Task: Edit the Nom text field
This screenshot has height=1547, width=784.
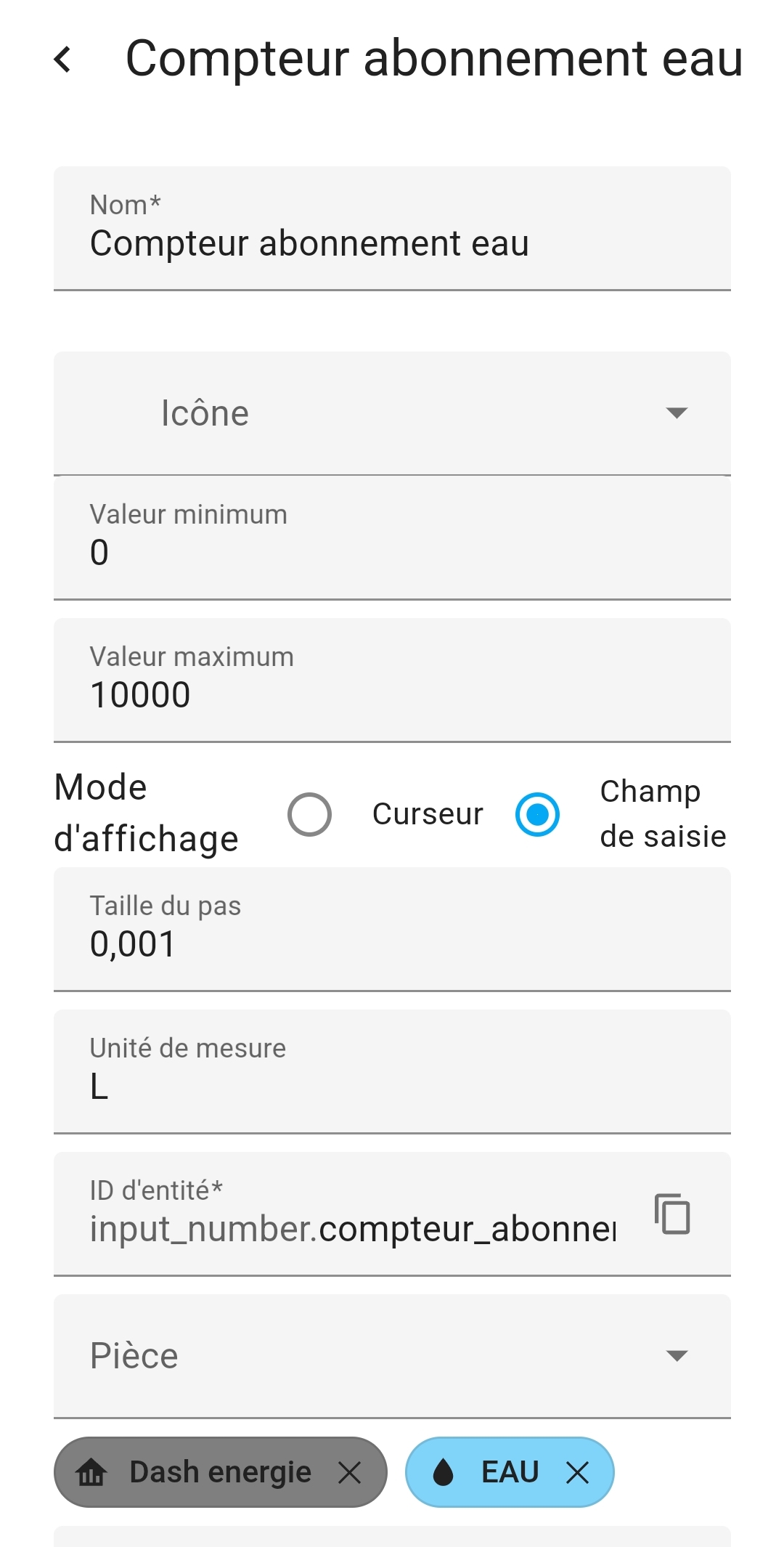Action: tap(392, 229)
